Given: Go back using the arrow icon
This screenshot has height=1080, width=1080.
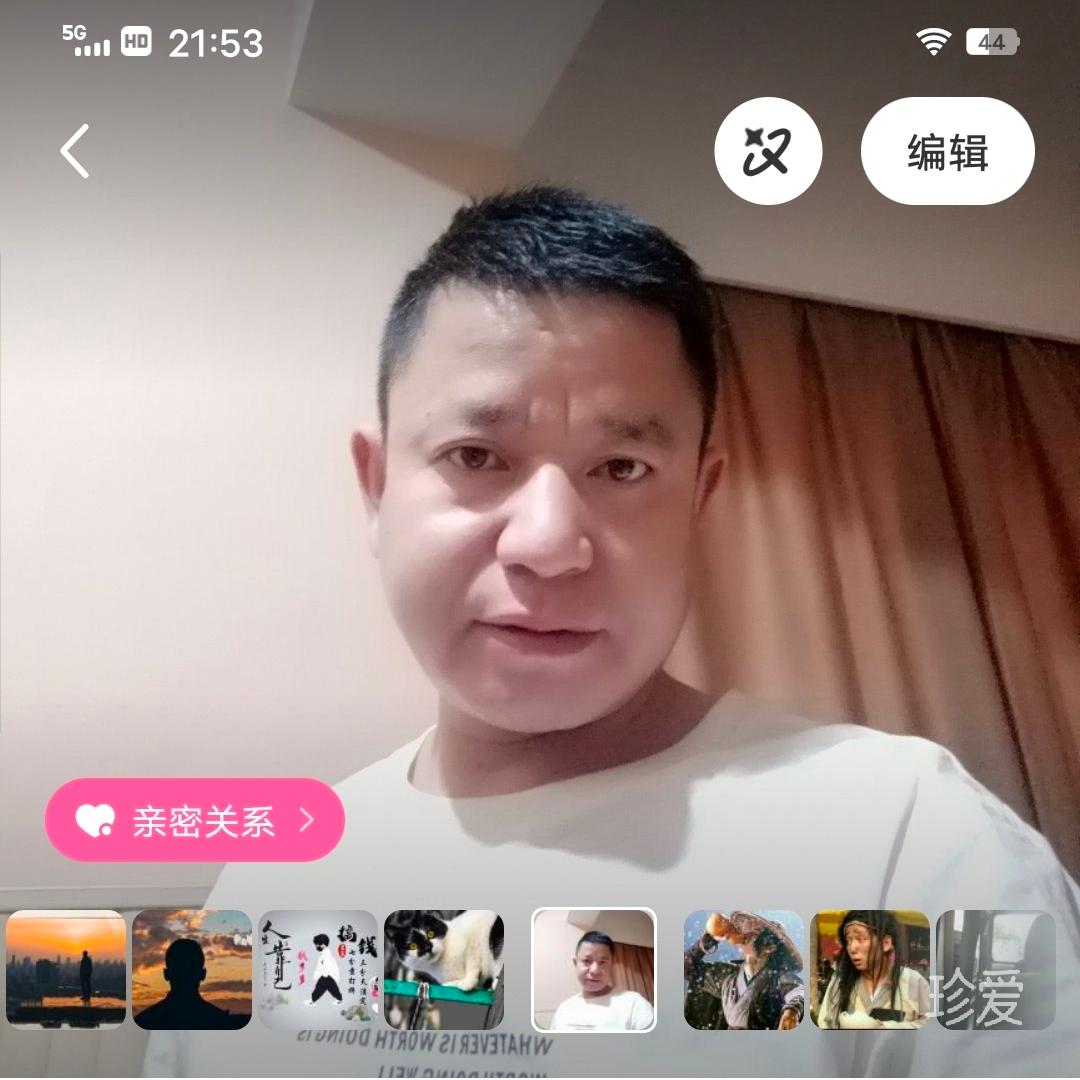Looking at the screenshot, I should (75, 152).
